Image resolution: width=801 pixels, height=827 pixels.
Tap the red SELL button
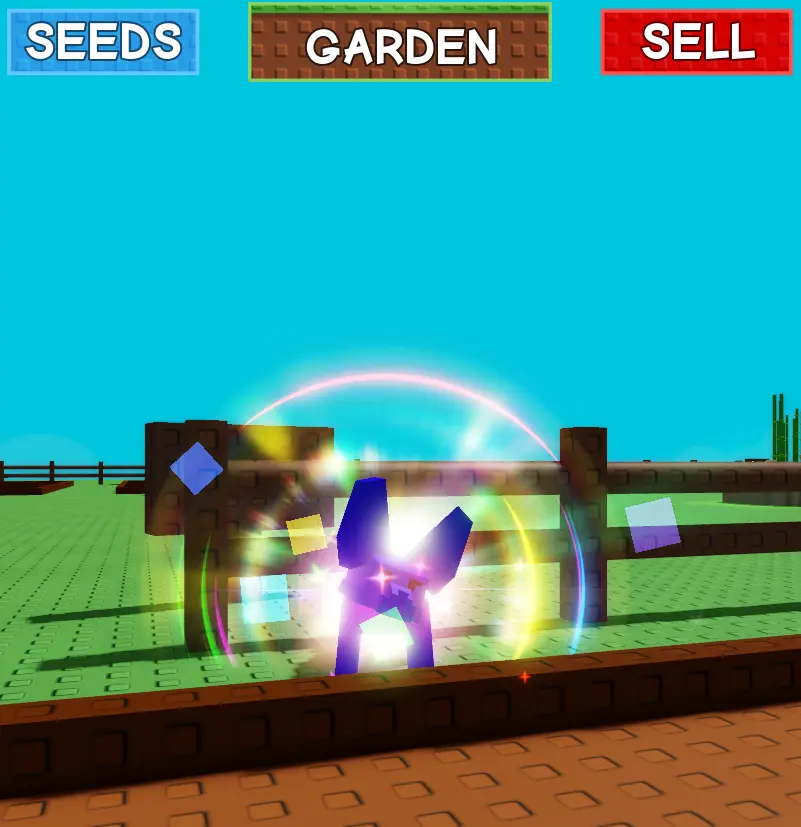point(696,41)
